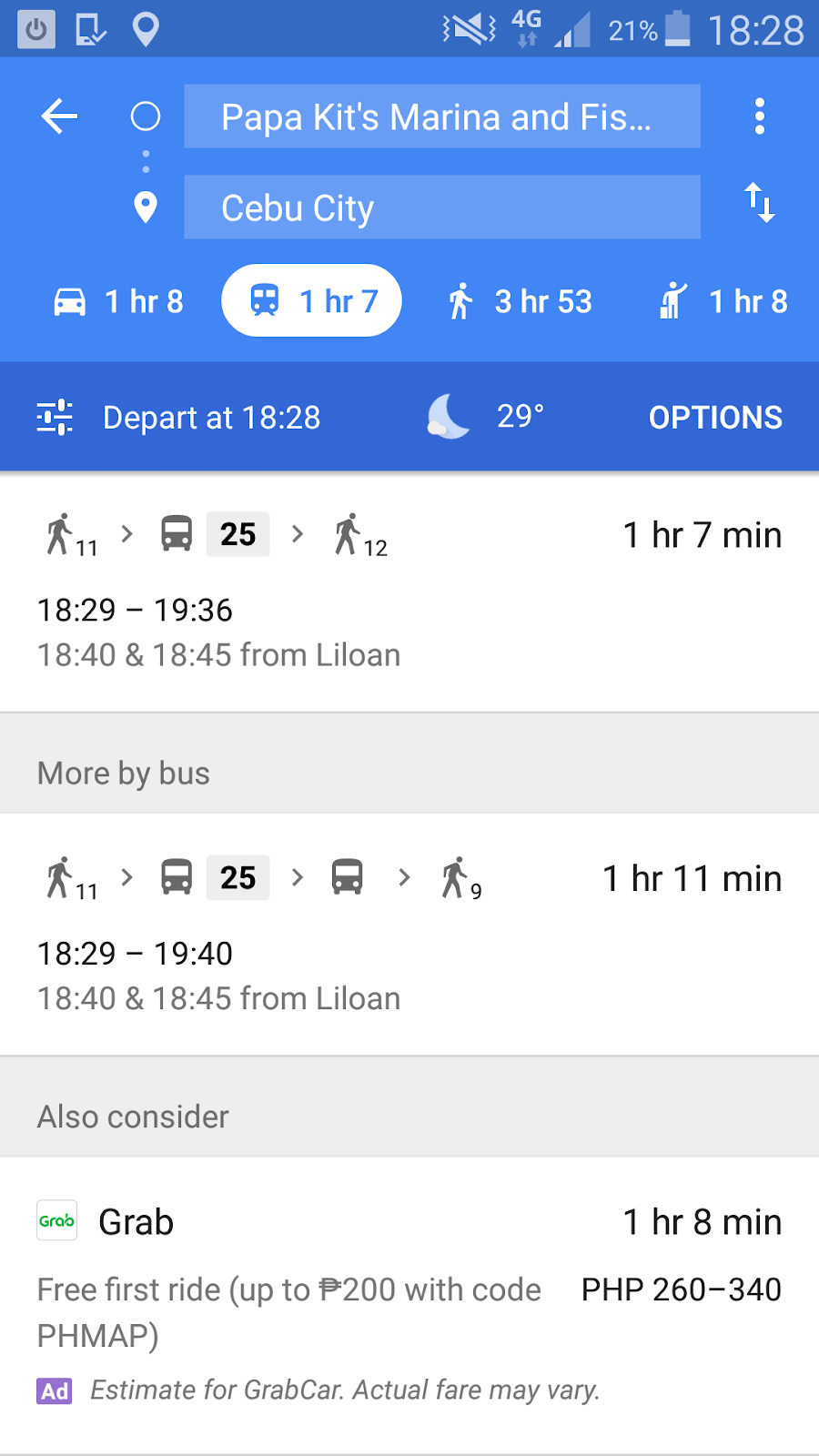Viewport: 819px width, 1456px height.
Task: Change the destination Cebu City field
Action: (441, 207)
